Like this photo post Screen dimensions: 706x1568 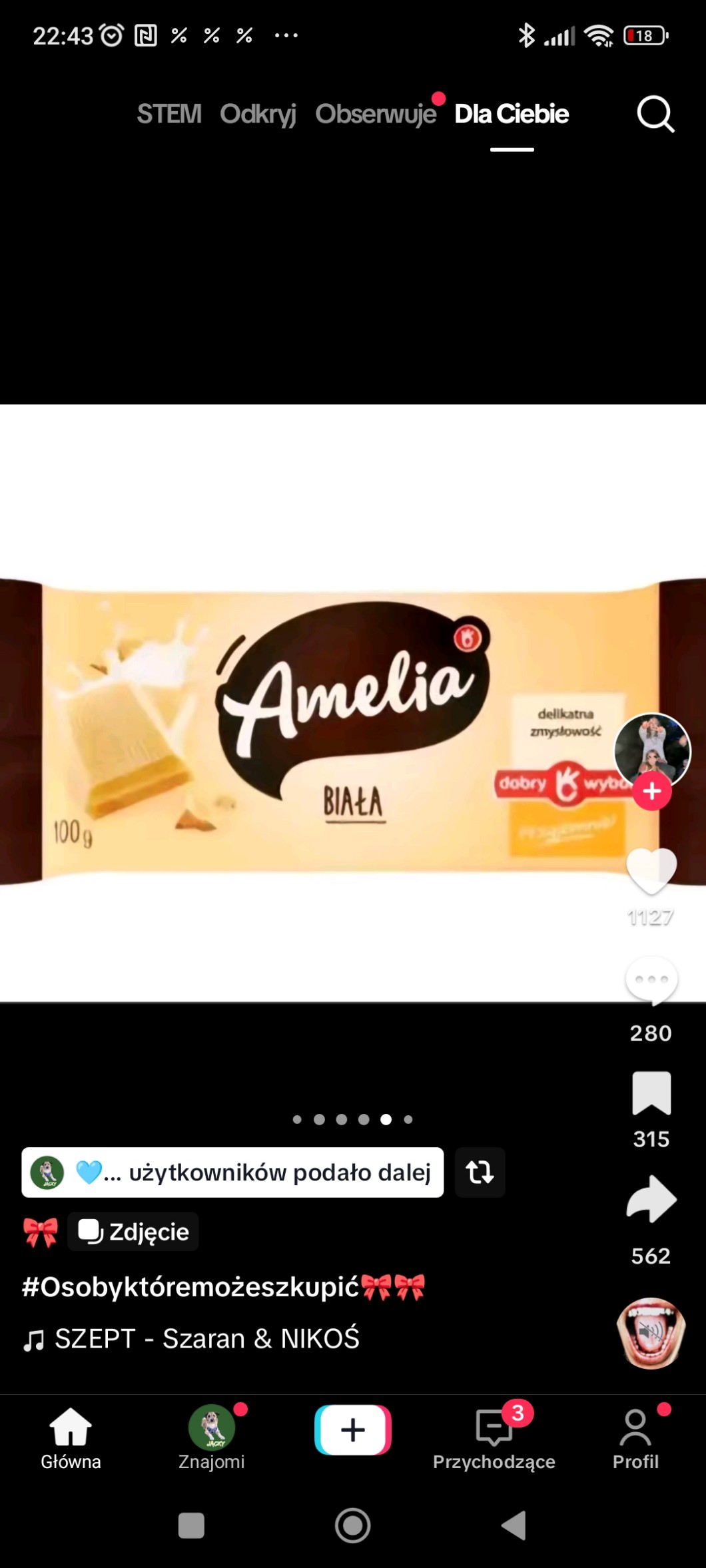click(651, 871)
